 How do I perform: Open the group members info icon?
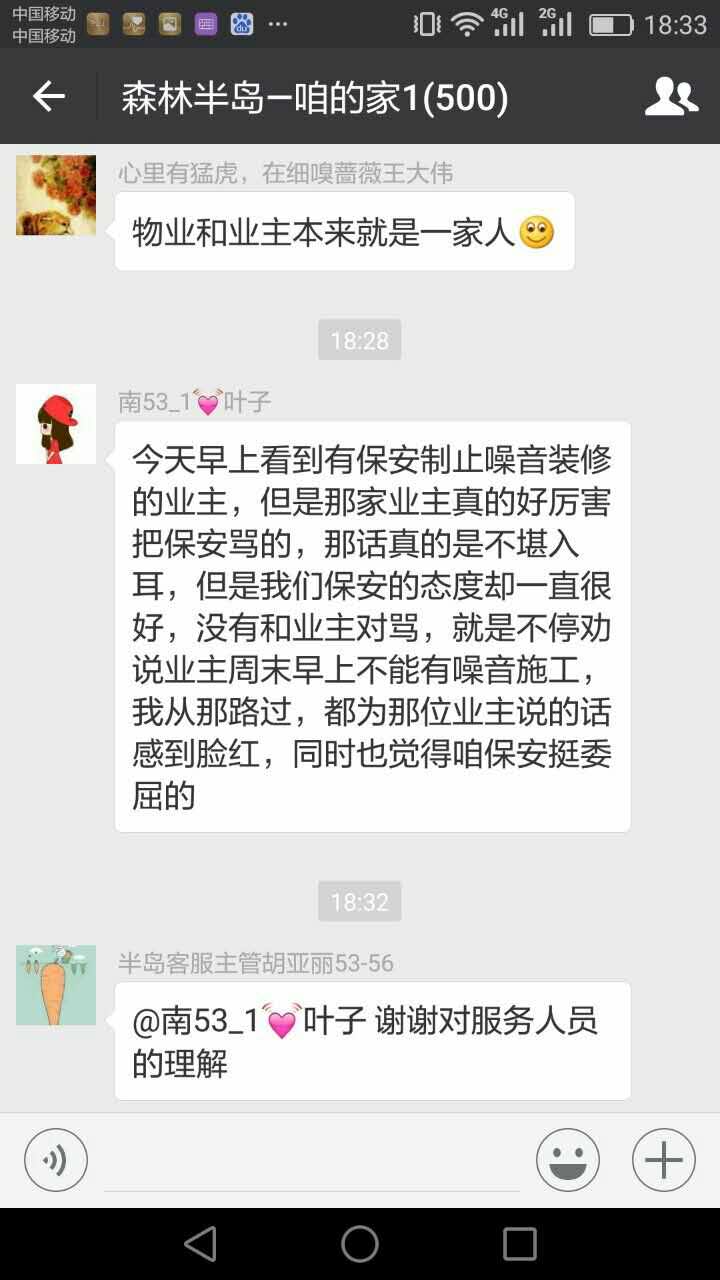pos(671,97)
